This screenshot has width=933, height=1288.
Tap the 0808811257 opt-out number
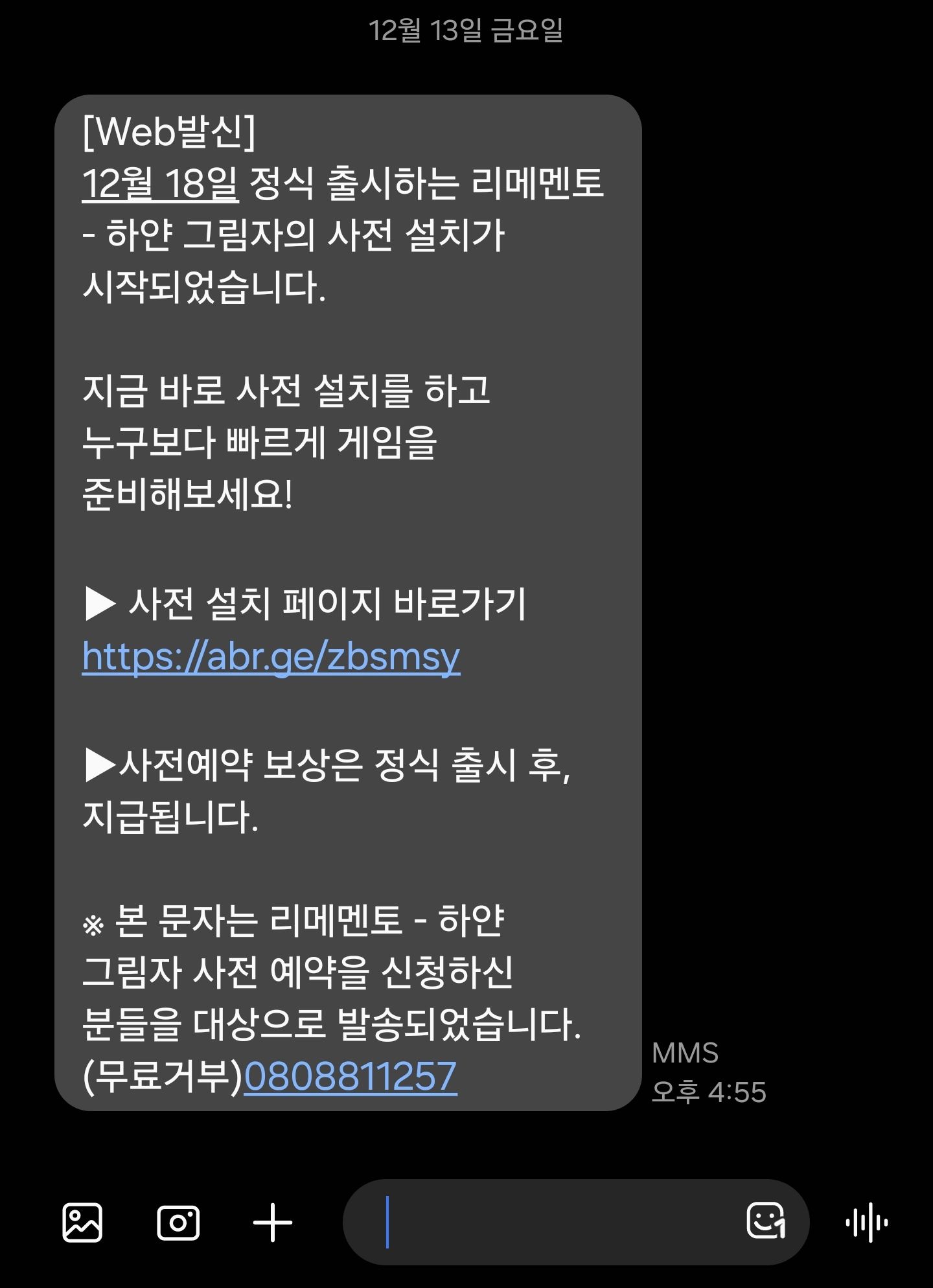pos(351,1076)
